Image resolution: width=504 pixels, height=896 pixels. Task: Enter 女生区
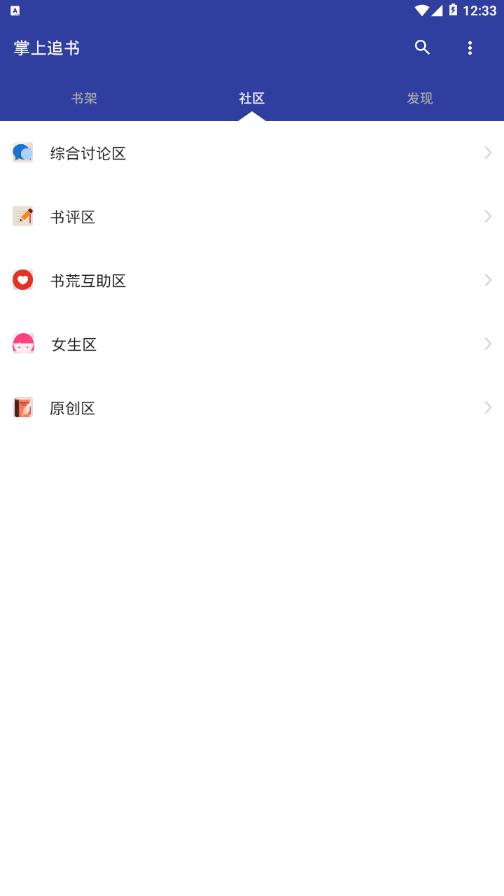tap(252, 344)
